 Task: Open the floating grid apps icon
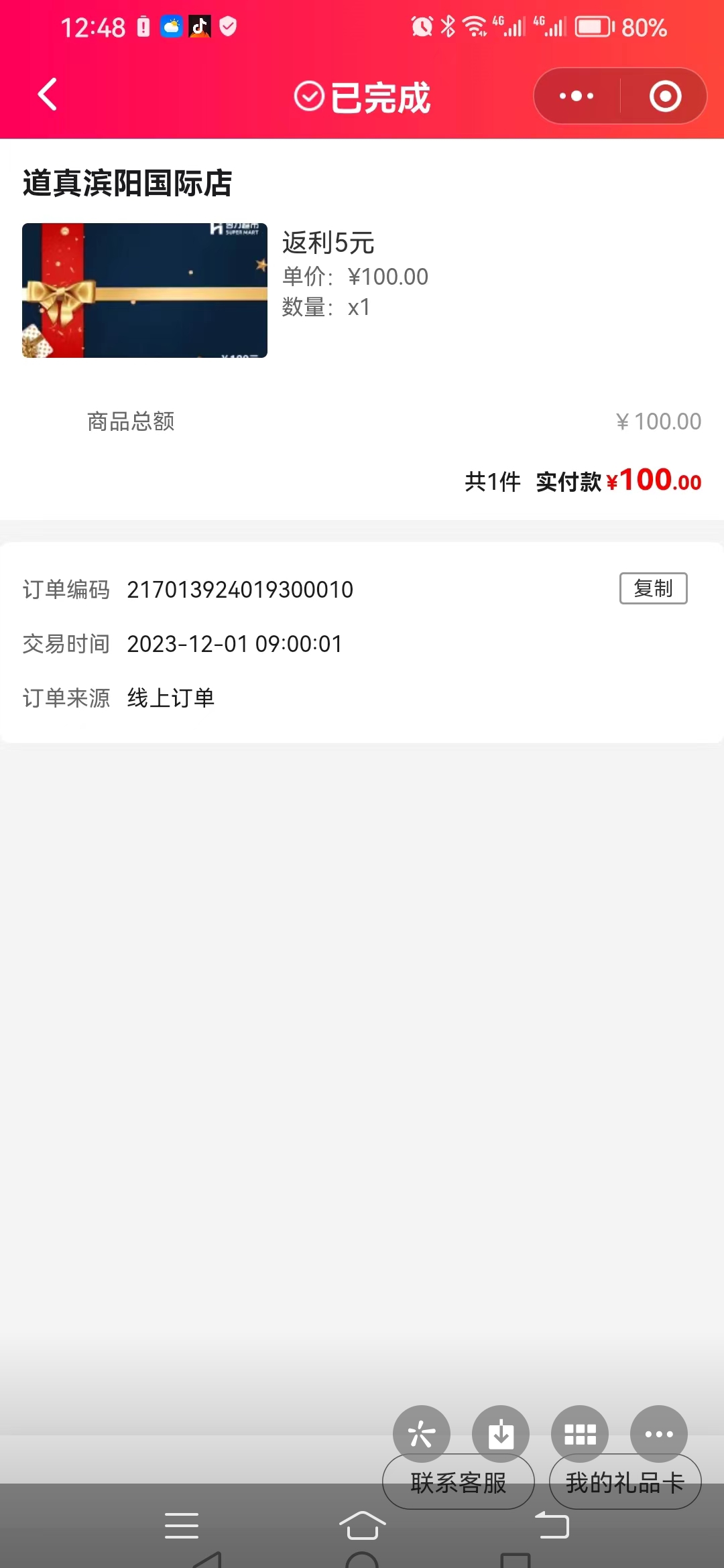tap(580, 1434)
